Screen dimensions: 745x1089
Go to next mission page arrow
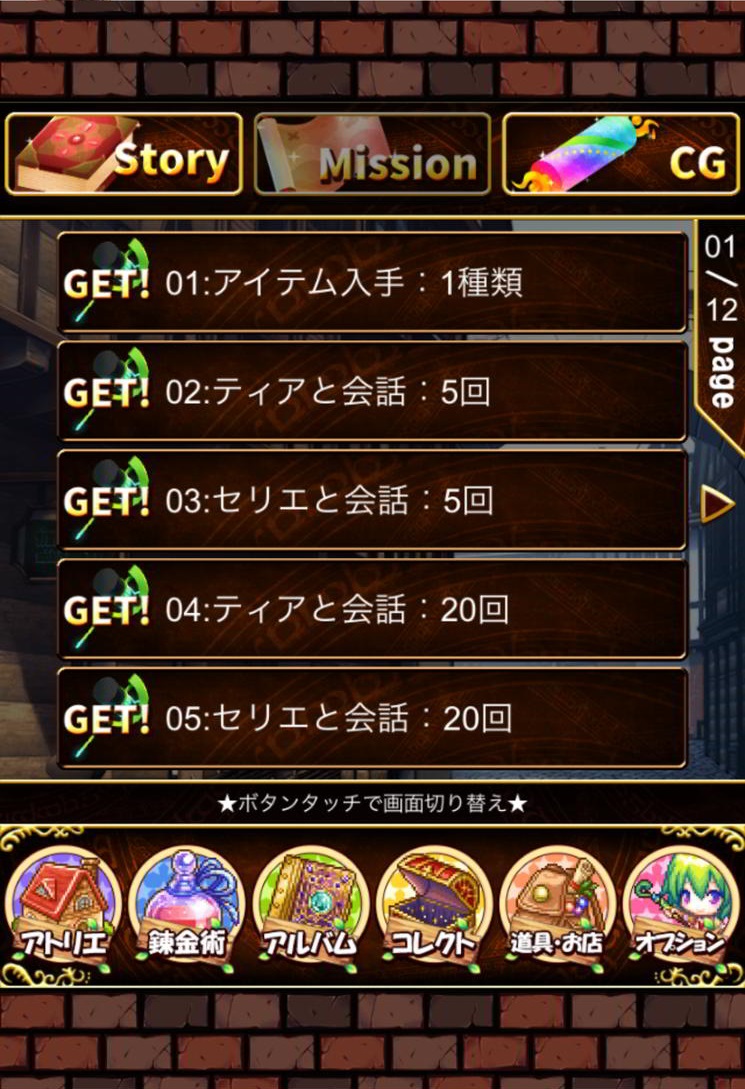(716, 506)
